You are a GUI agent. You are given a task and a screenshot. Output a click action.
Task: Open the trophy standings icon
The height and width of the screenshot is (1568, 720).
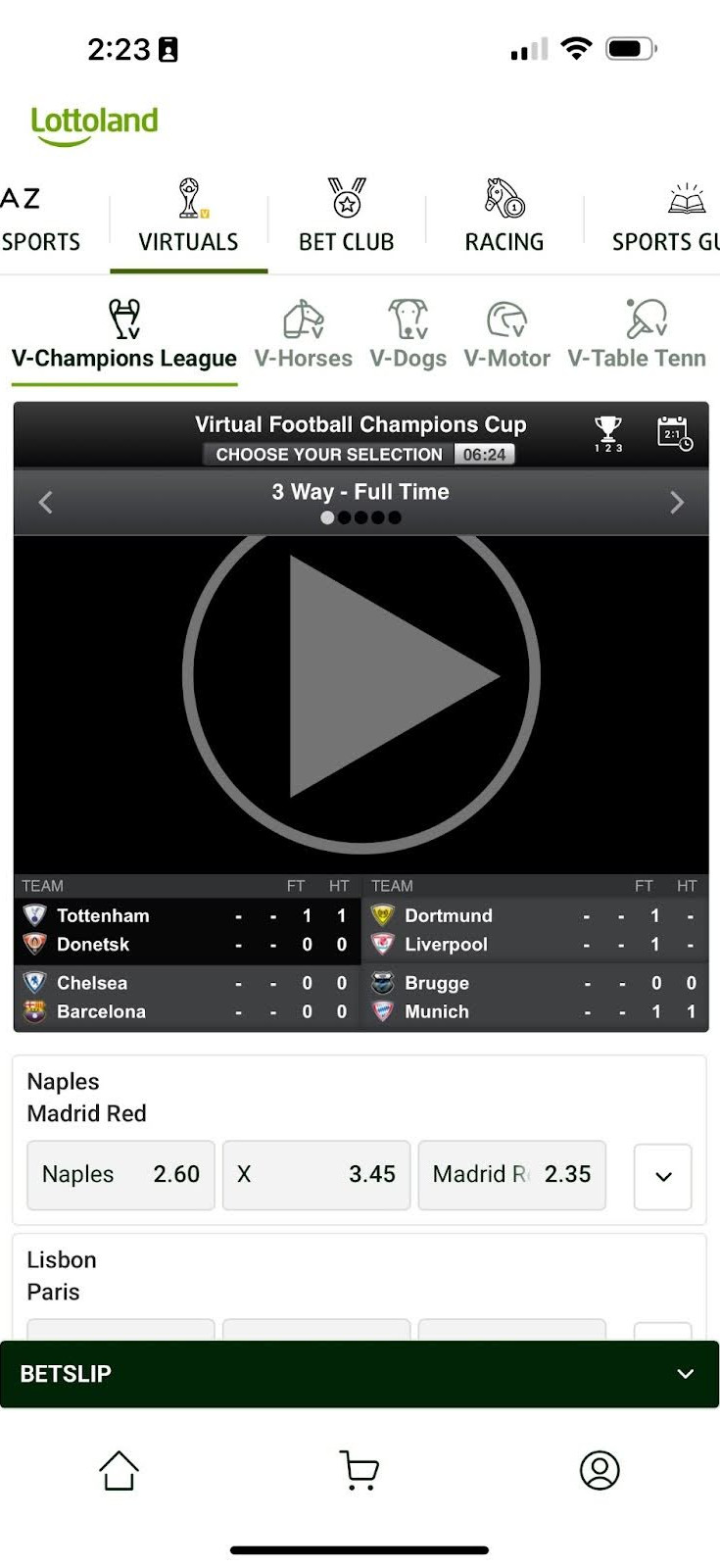(607, 432)
